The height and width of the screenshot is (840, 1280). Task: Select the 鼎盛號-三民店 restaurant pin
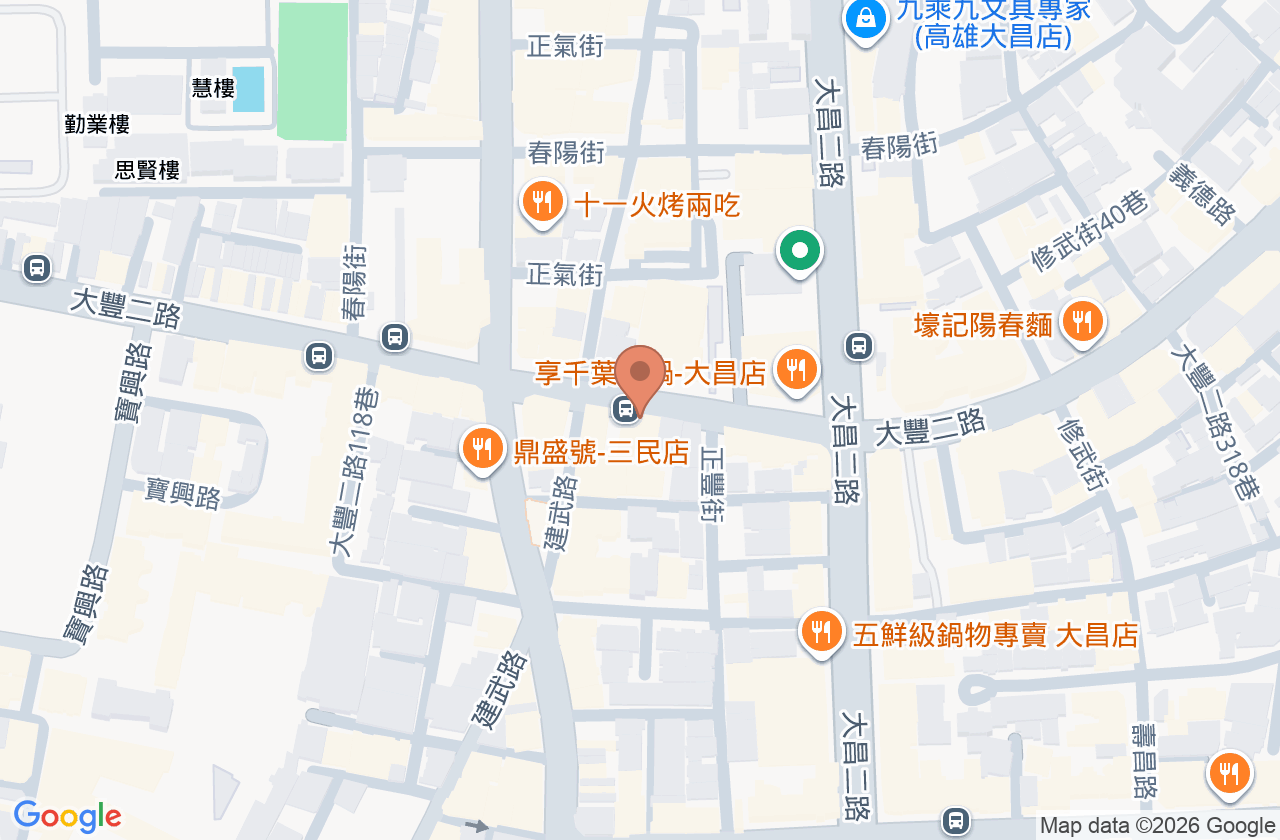click(483, 449)
